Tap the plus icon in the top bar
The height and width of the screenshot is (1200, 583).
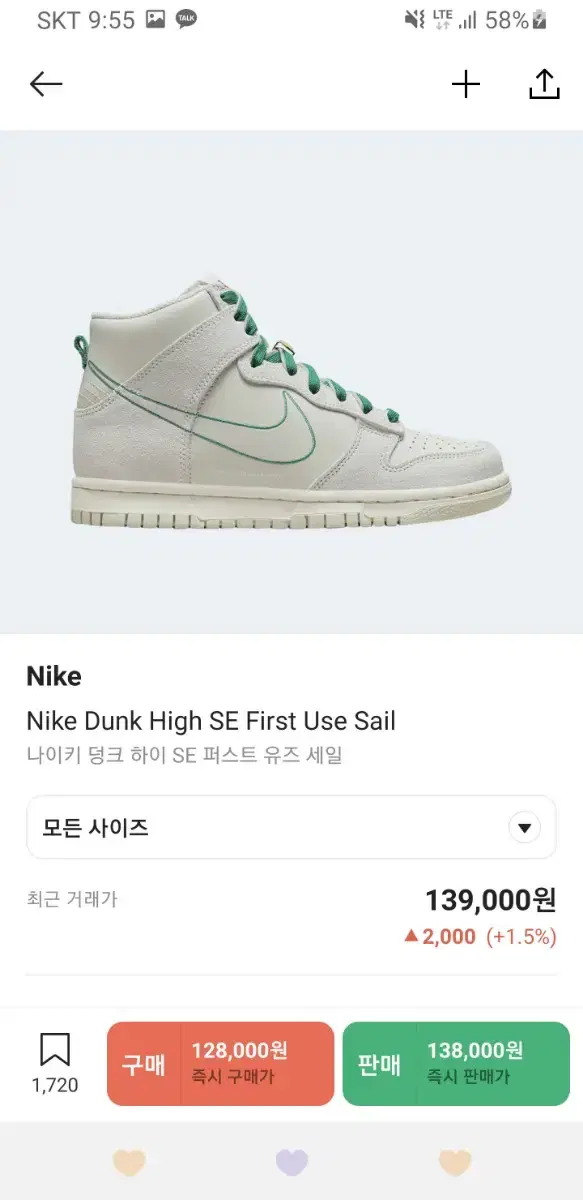pos(466,85)
